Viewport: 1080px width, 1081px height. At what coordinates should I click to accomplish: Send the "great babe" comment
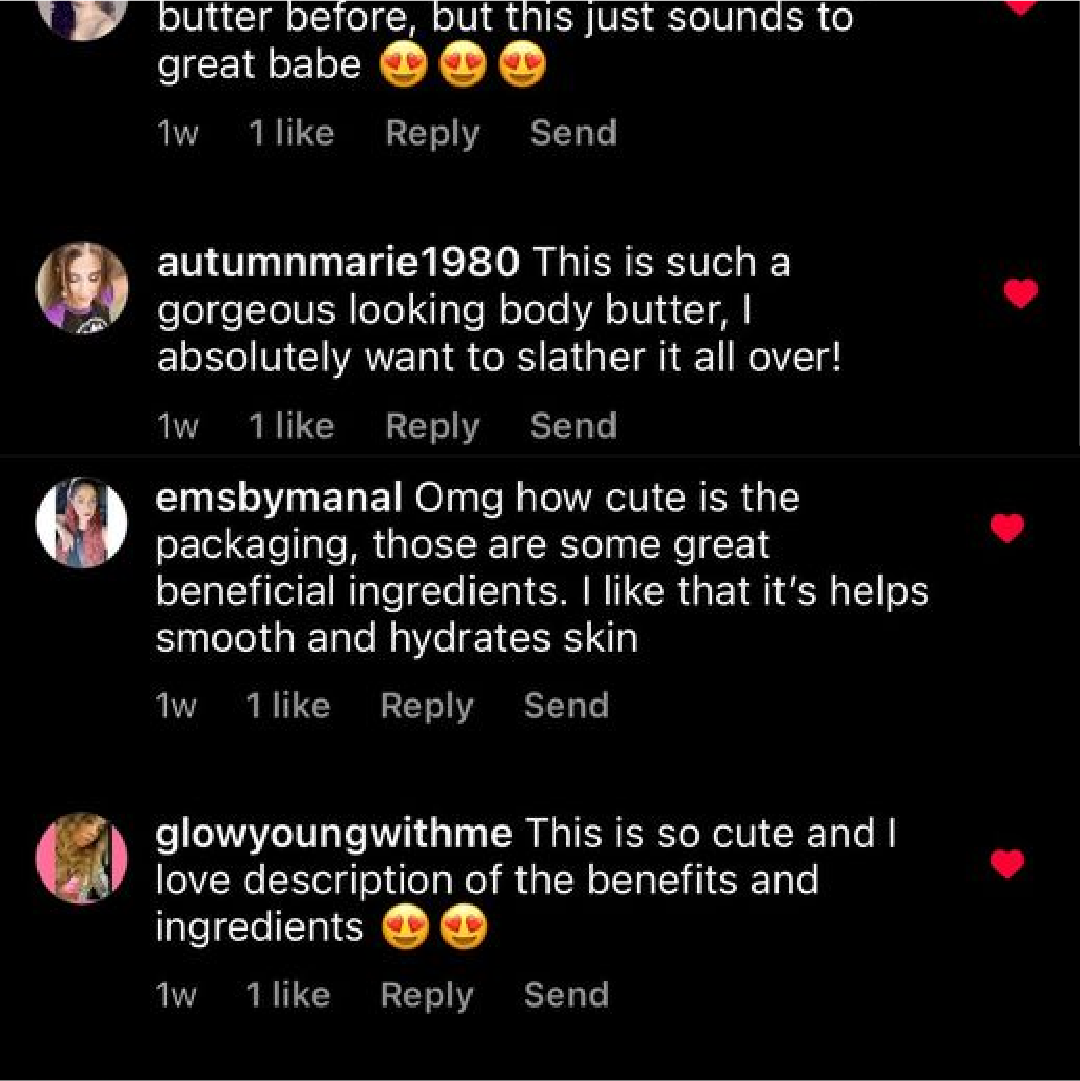tap(573, 133)
